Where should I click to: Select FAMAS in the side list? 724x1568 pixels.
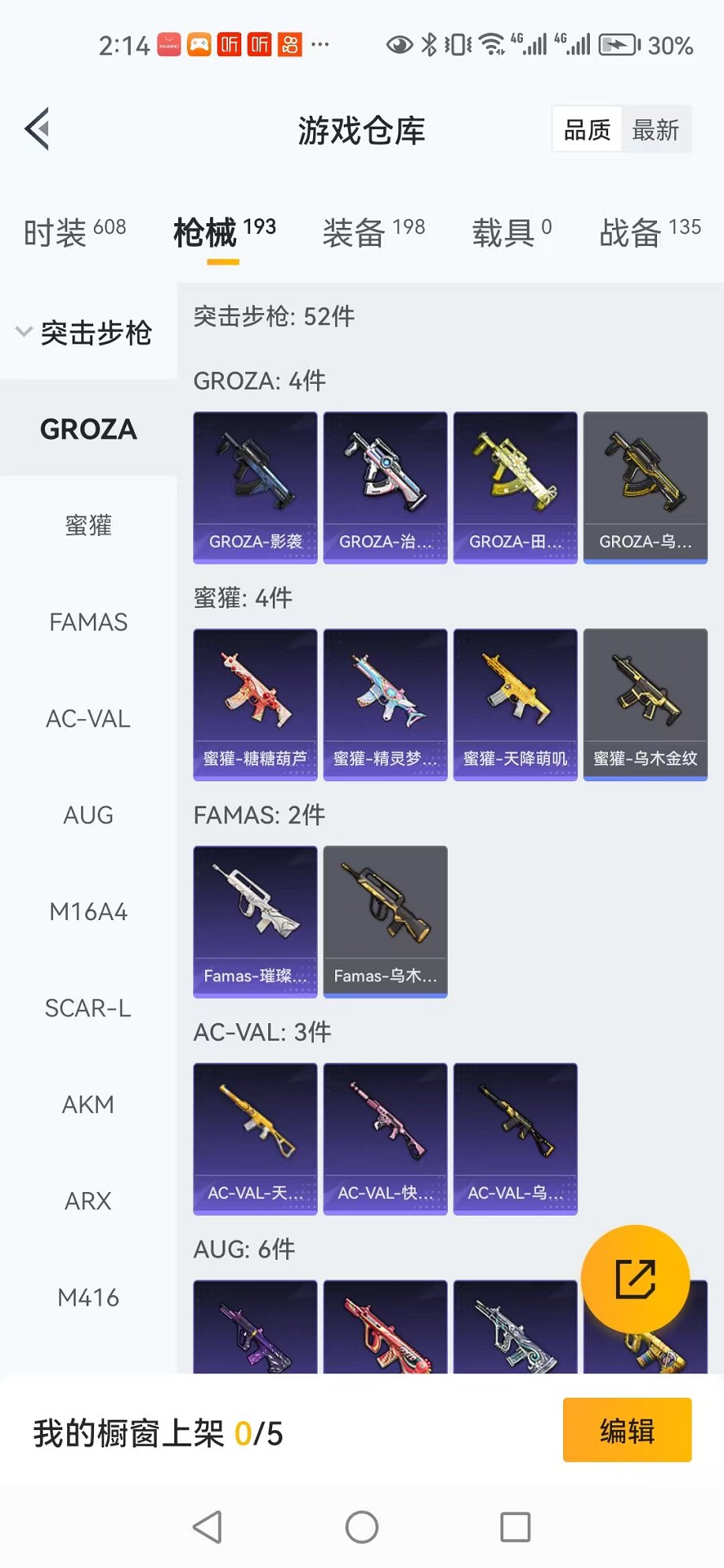88,622
